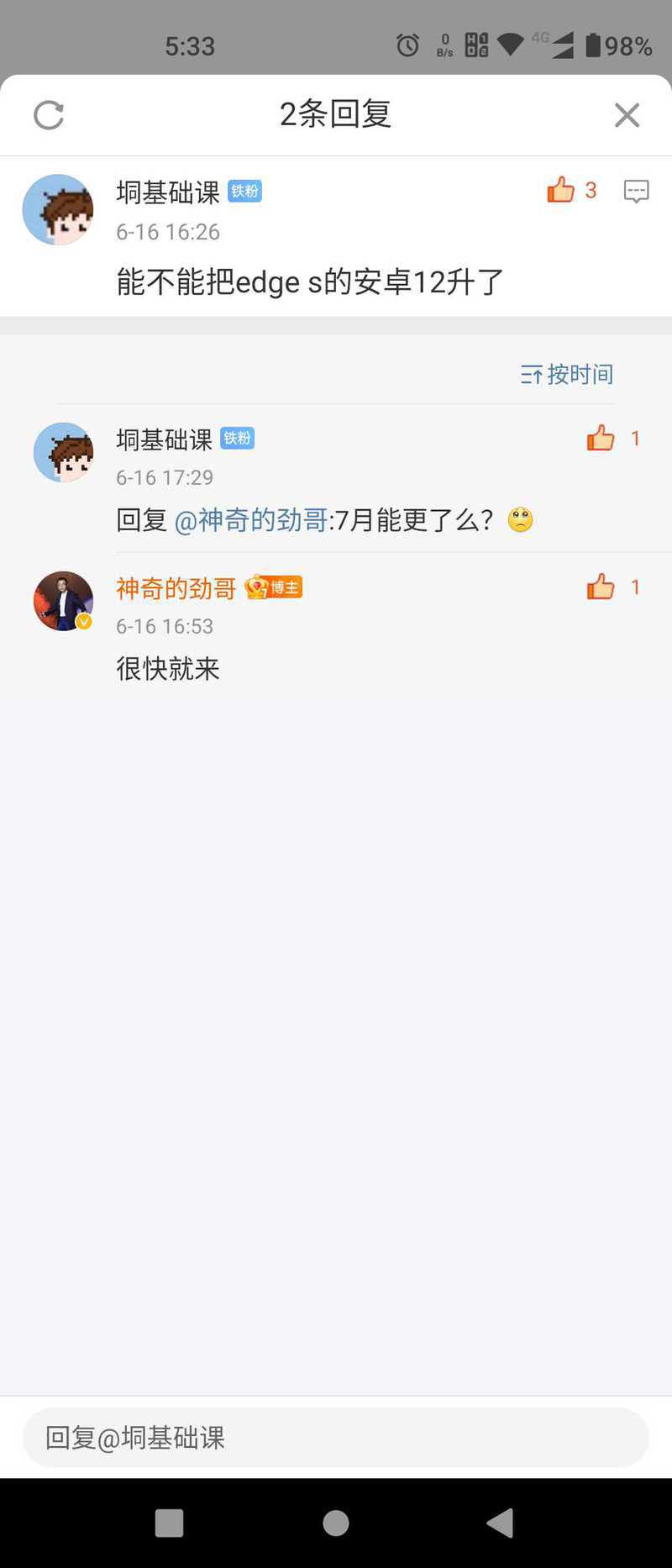Open the 神奇的劲哥 username
Image resolution: width=672 pixels, height=1568 pixels.
[176, 588]
